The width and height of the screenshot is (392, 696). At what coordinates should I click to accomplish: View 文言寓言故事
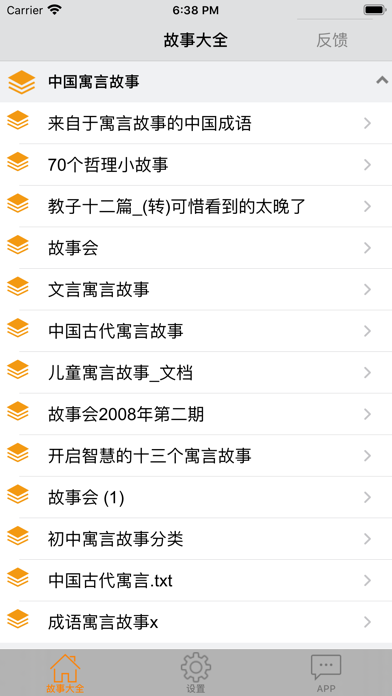[x=196, y=289]
